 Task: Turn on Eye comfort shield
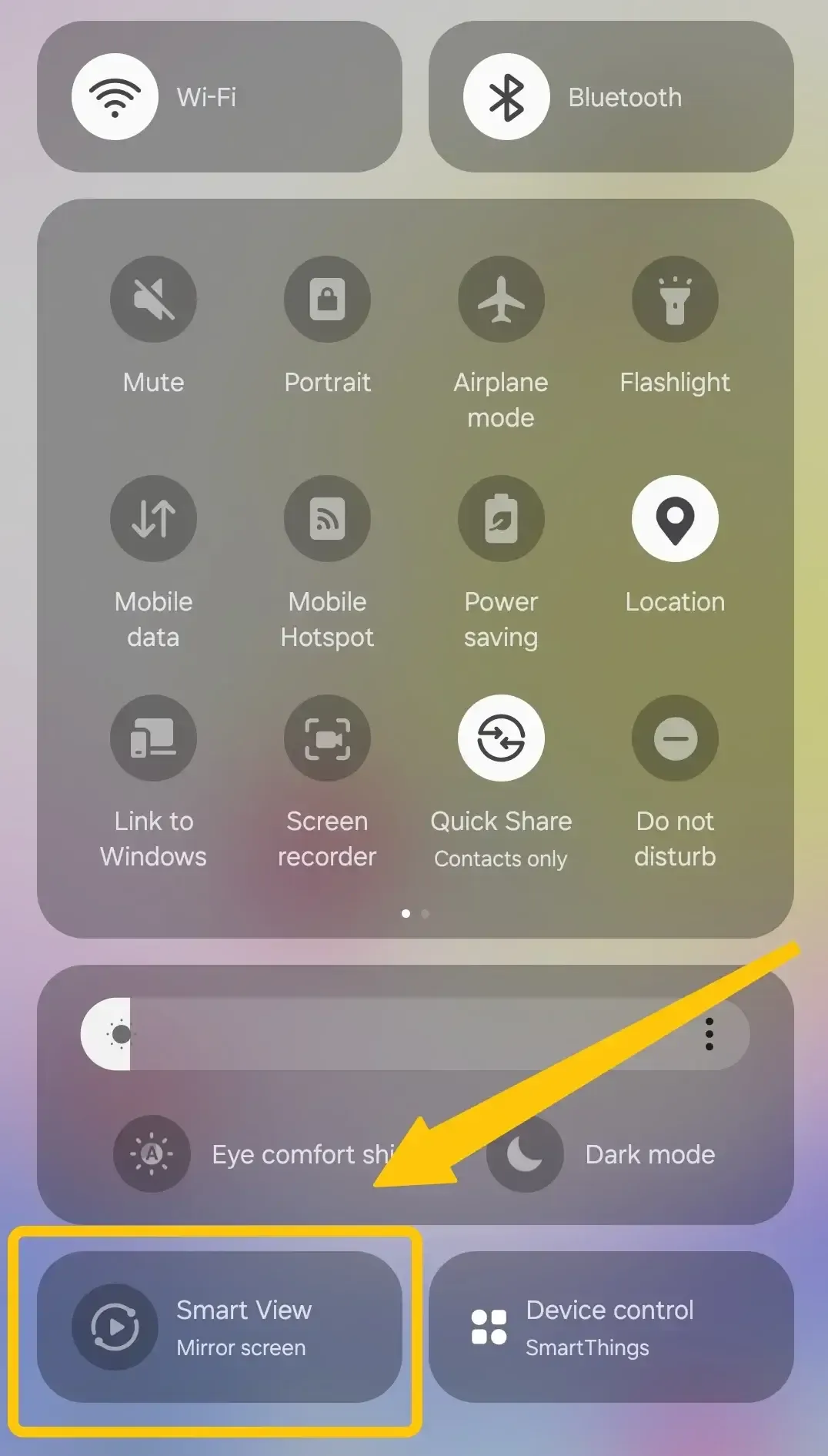152,1154
